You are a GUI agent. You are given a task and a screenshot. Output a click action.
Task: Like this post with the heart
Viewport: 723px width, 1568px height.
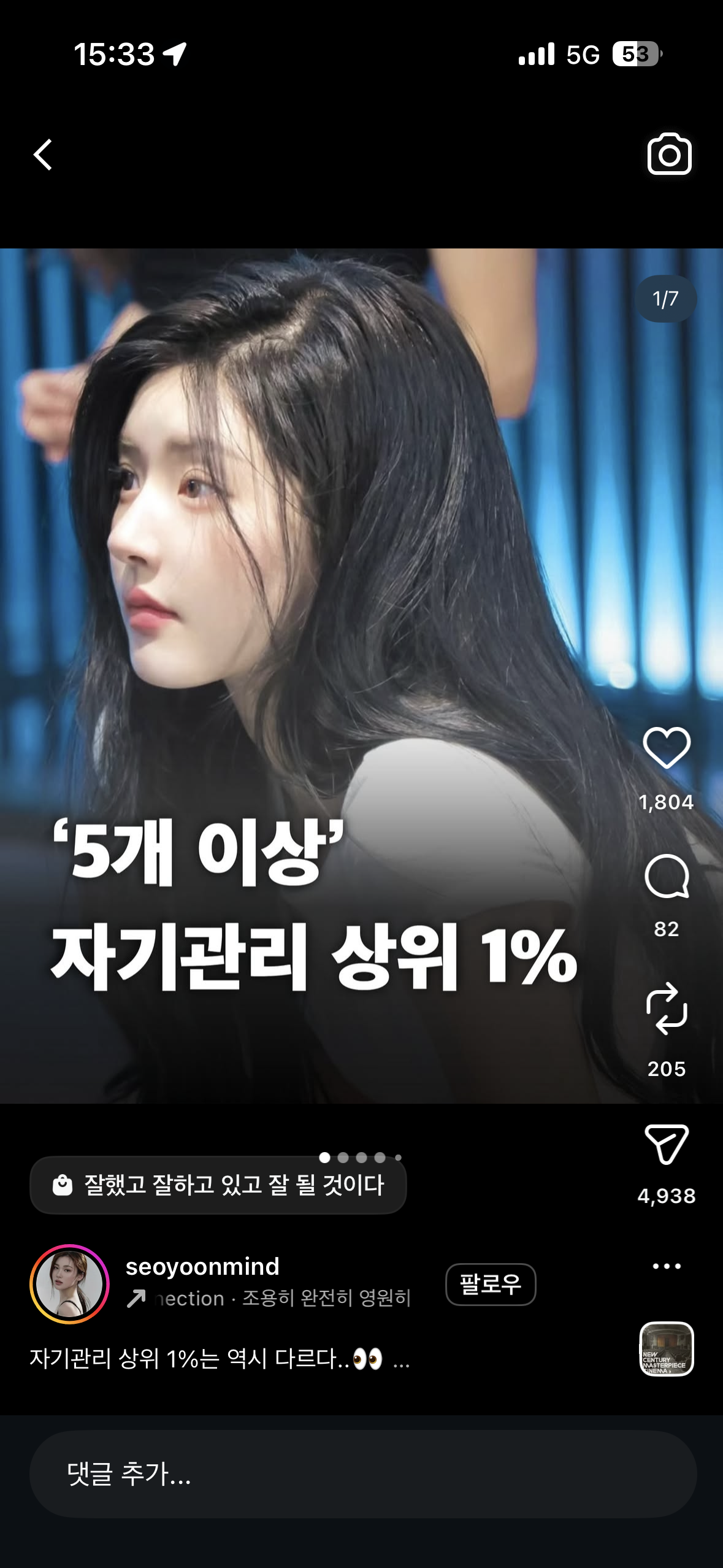point(667,748)
